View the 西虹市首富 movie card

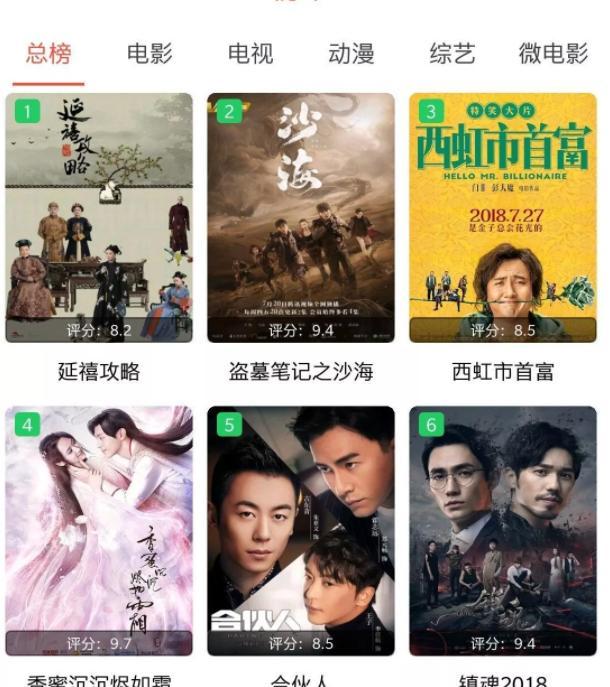pos(503,218)
